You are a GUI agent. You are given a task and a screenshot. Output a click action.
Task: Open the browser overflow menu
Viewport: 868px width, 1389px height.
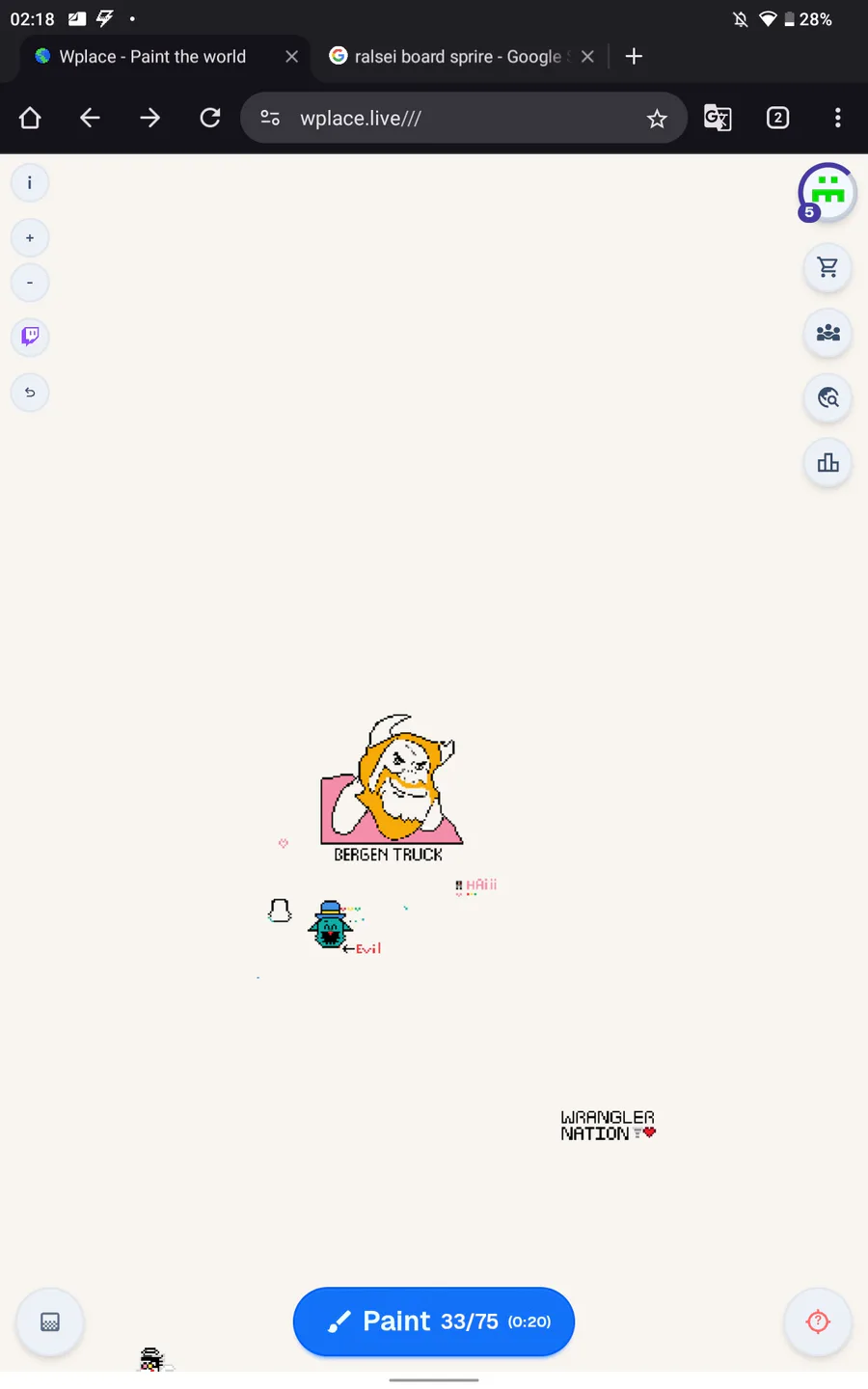837,118
